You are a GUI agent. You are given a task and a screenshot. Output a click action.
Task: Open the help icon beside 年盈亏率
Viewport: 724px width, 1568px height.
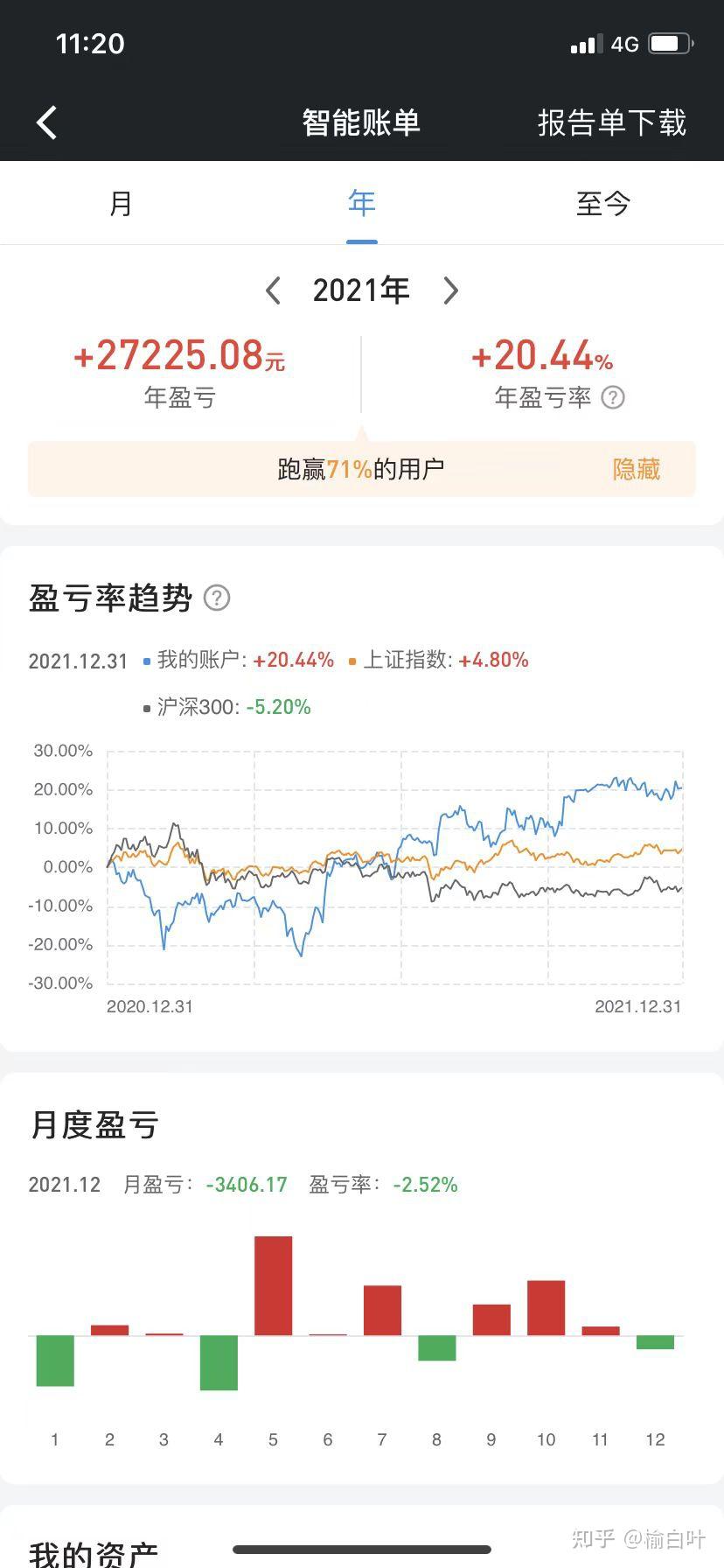click(x=614, y=397)
